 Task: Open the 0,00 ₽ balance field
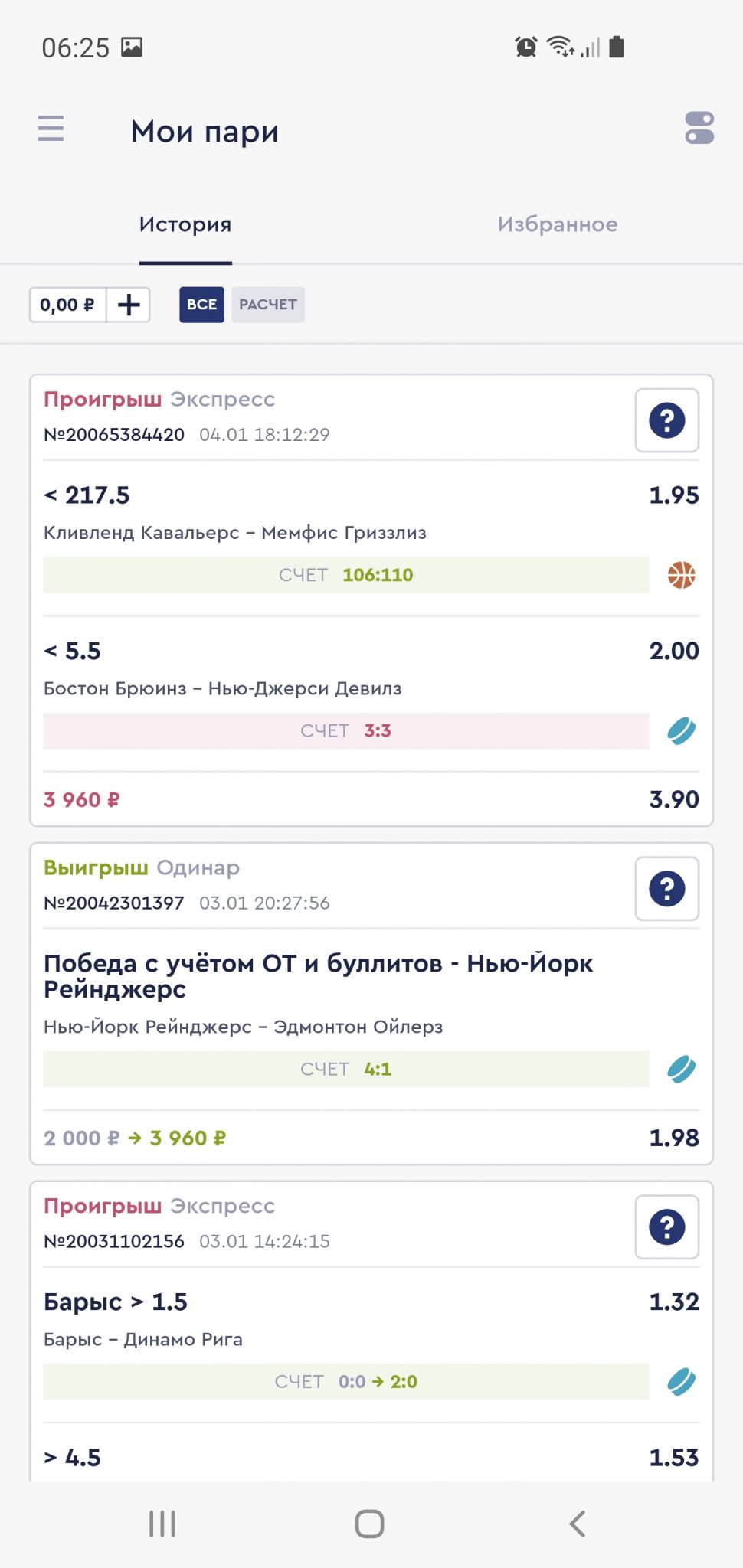pyautogui.click(x=67, y=305)
